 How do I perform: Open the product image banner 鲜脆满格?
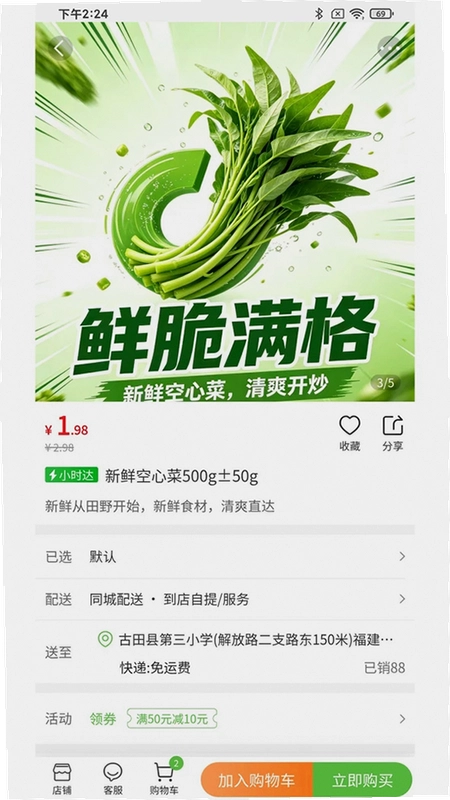[225, 212]
